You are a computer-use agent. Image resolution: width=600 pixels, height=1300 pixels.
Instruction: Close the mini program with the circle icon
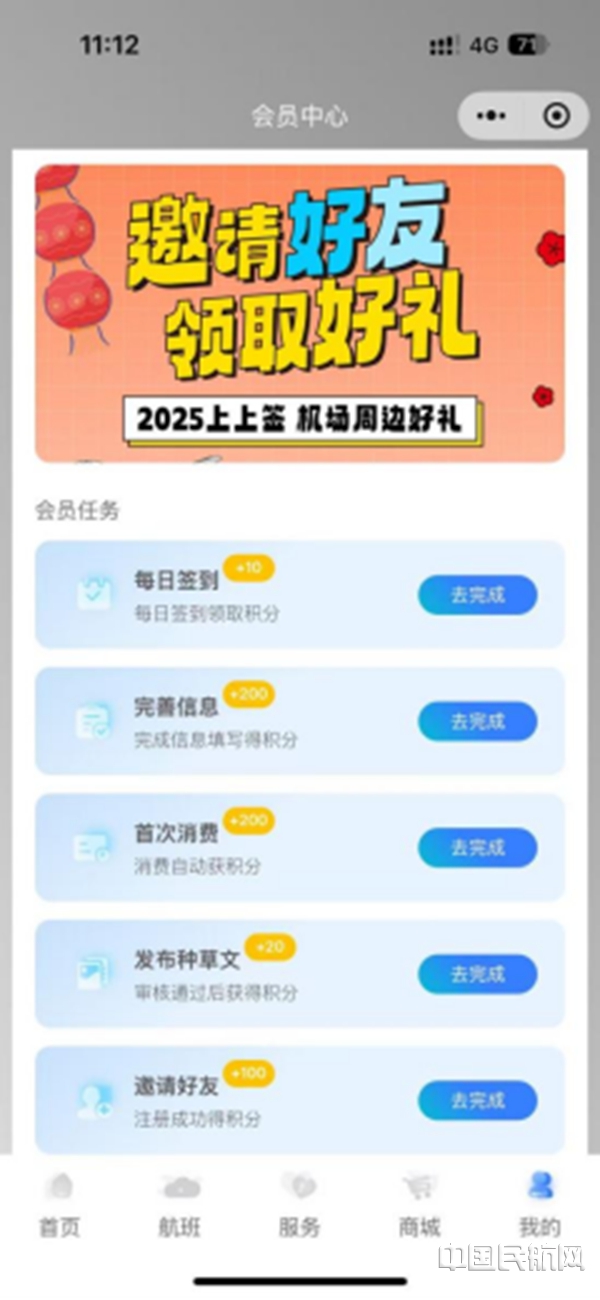pos(557,116)
